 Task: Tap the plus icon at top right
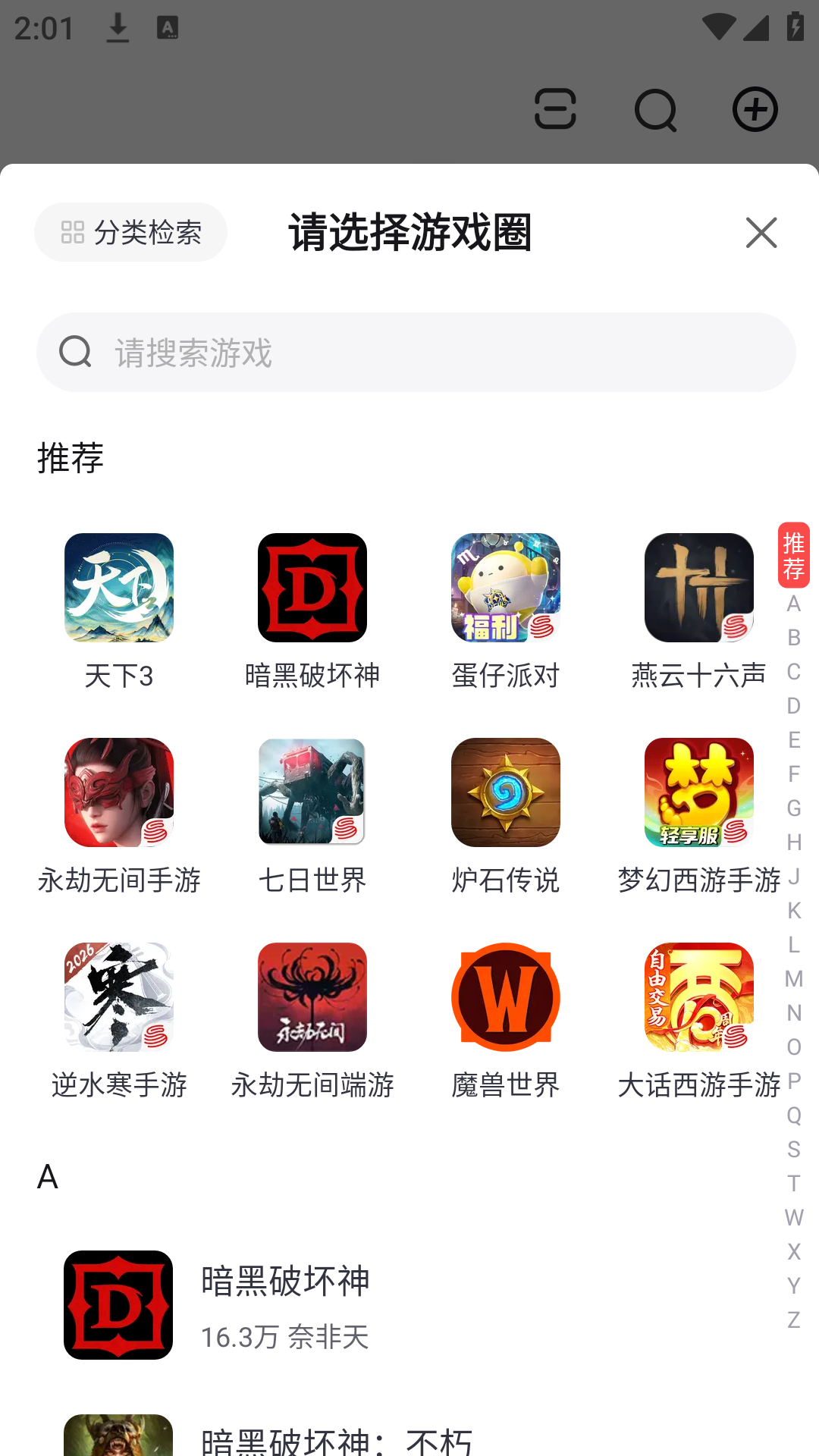(x=755, y=109)
